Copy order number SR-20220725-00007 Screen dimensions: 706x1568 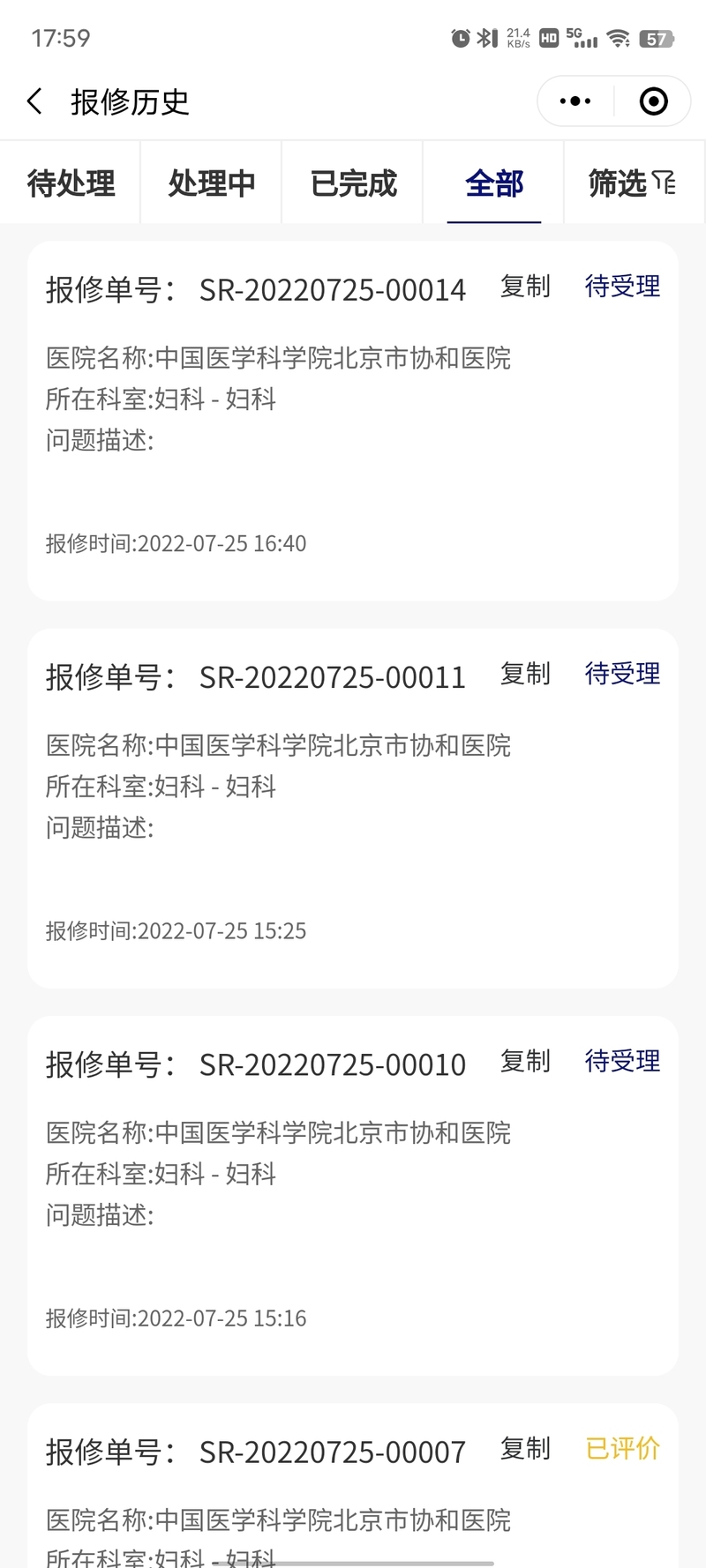(x=525, y=1448)
